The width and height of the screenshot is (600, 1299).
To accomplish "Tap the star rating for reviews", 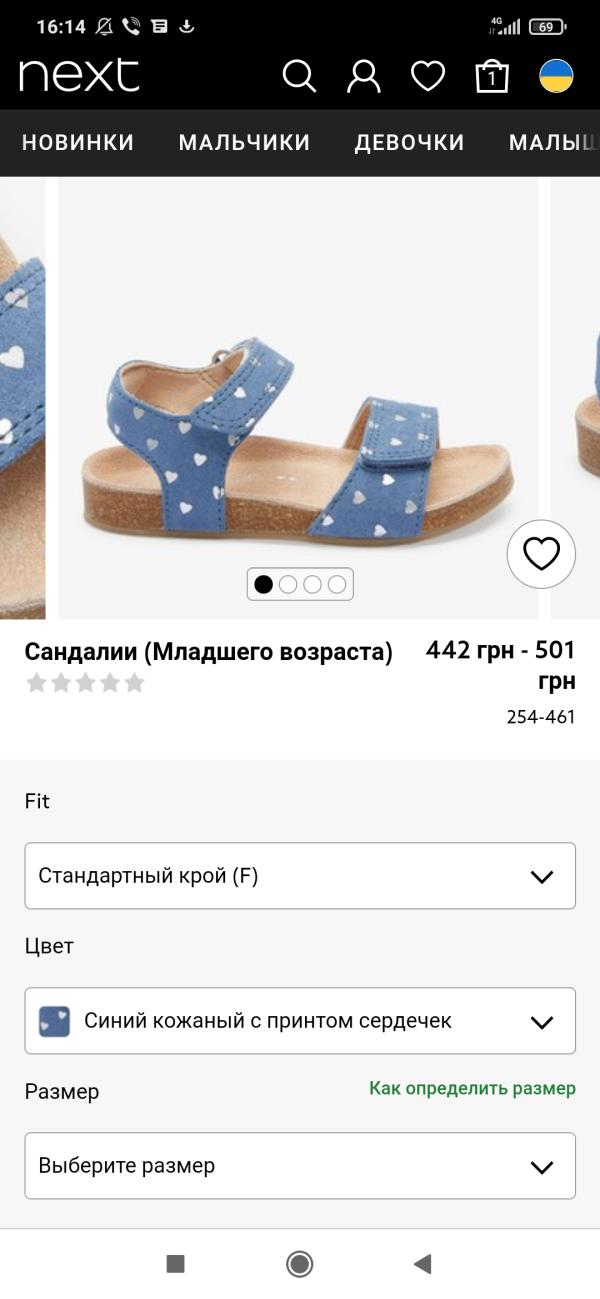I will tap(85, 683).
